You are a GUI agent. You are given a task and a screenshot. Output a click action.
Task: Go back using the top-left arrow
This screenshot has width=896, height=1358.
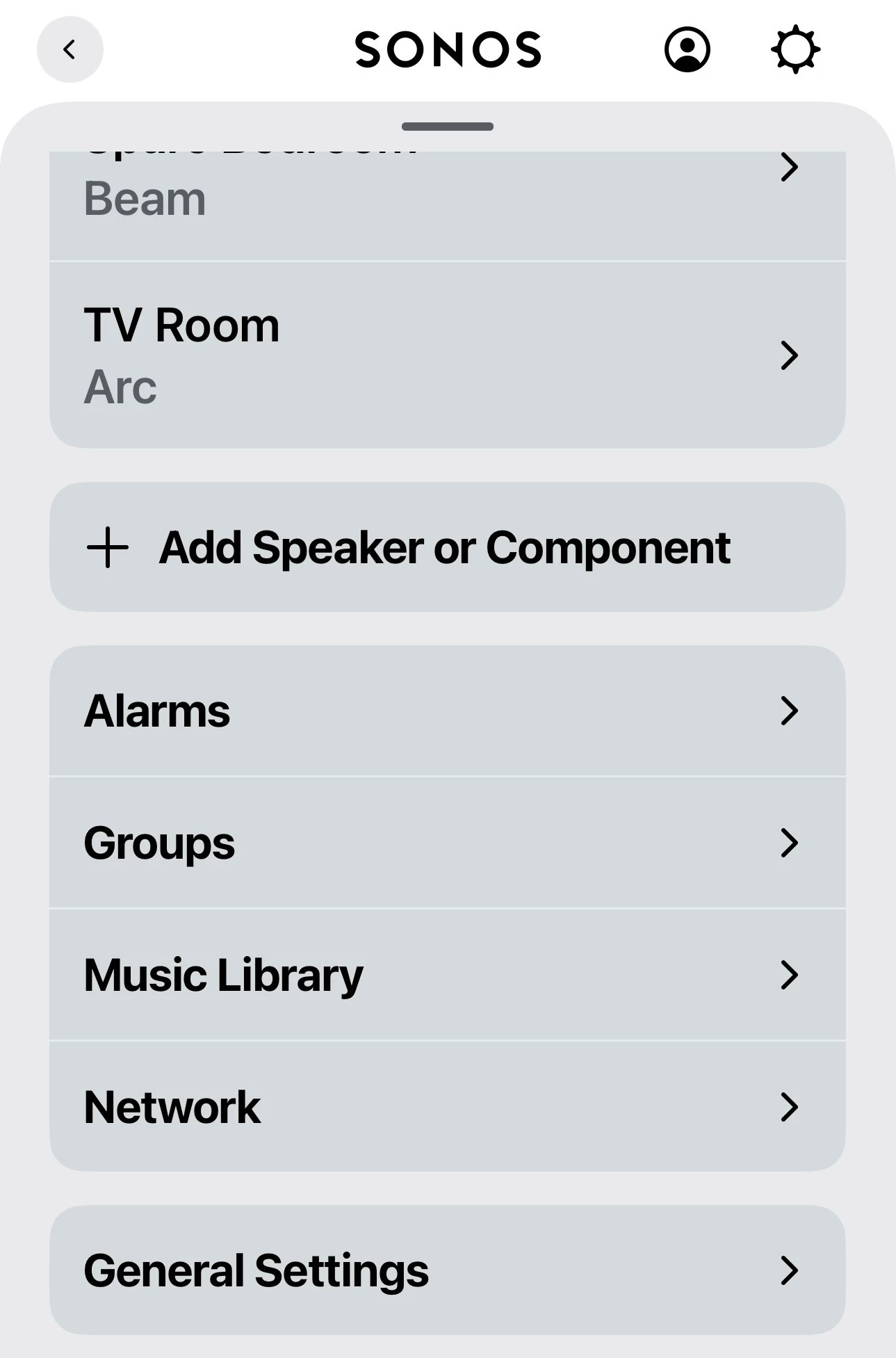pyautogui.click(x=70, y=50)
